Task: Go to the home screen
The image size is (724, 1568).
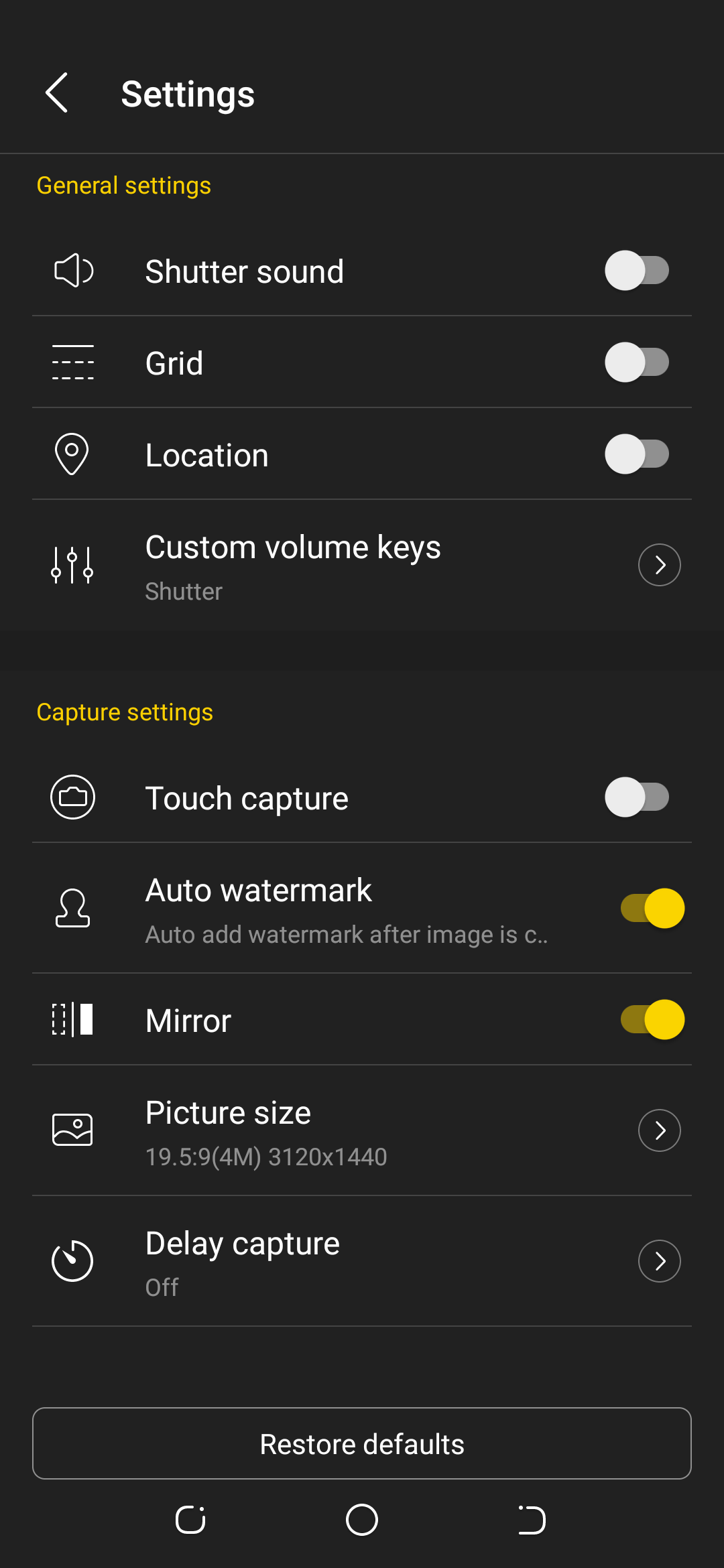Action: click(x=362, y=1520)
